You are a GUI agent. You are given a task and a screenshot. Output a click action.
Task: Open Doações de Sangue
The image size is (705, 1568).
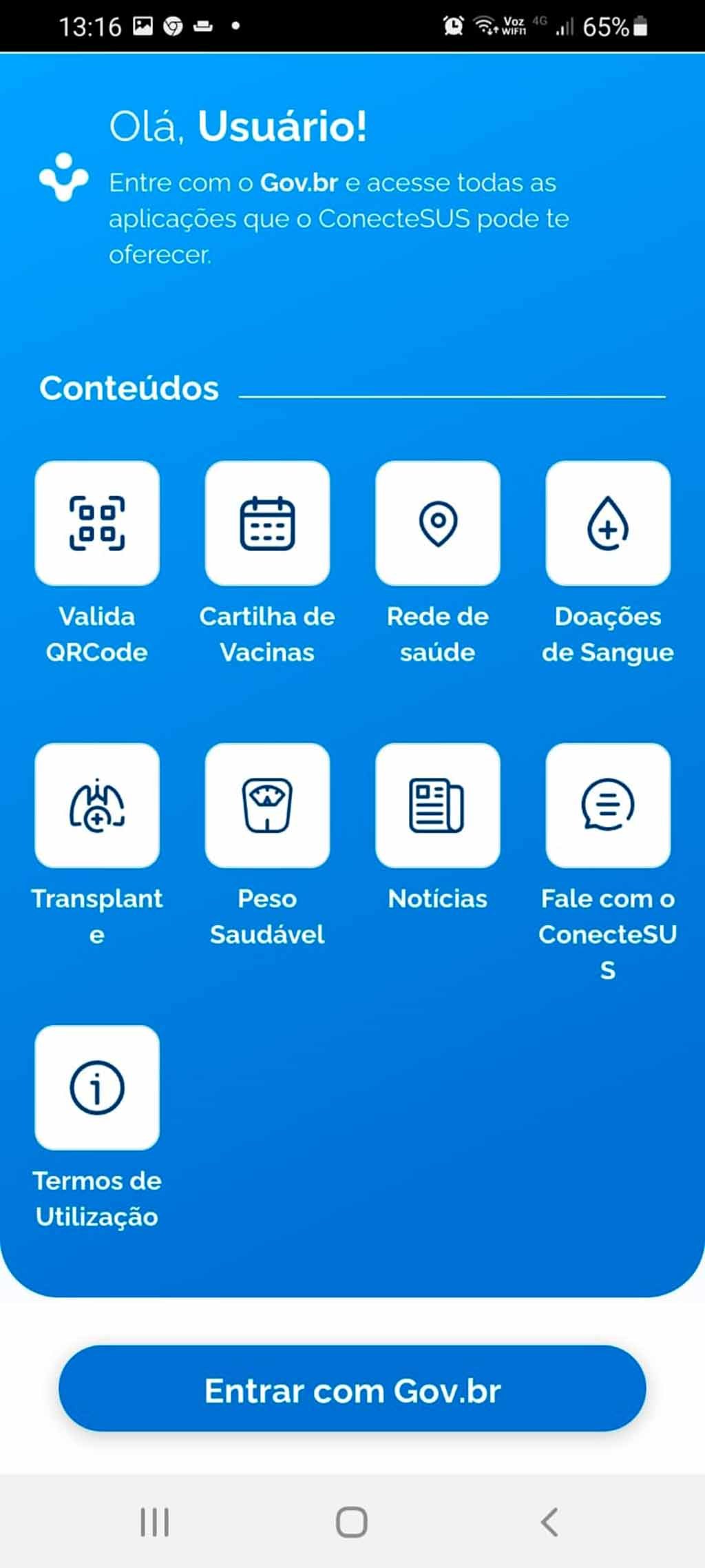tap(608, 524)
